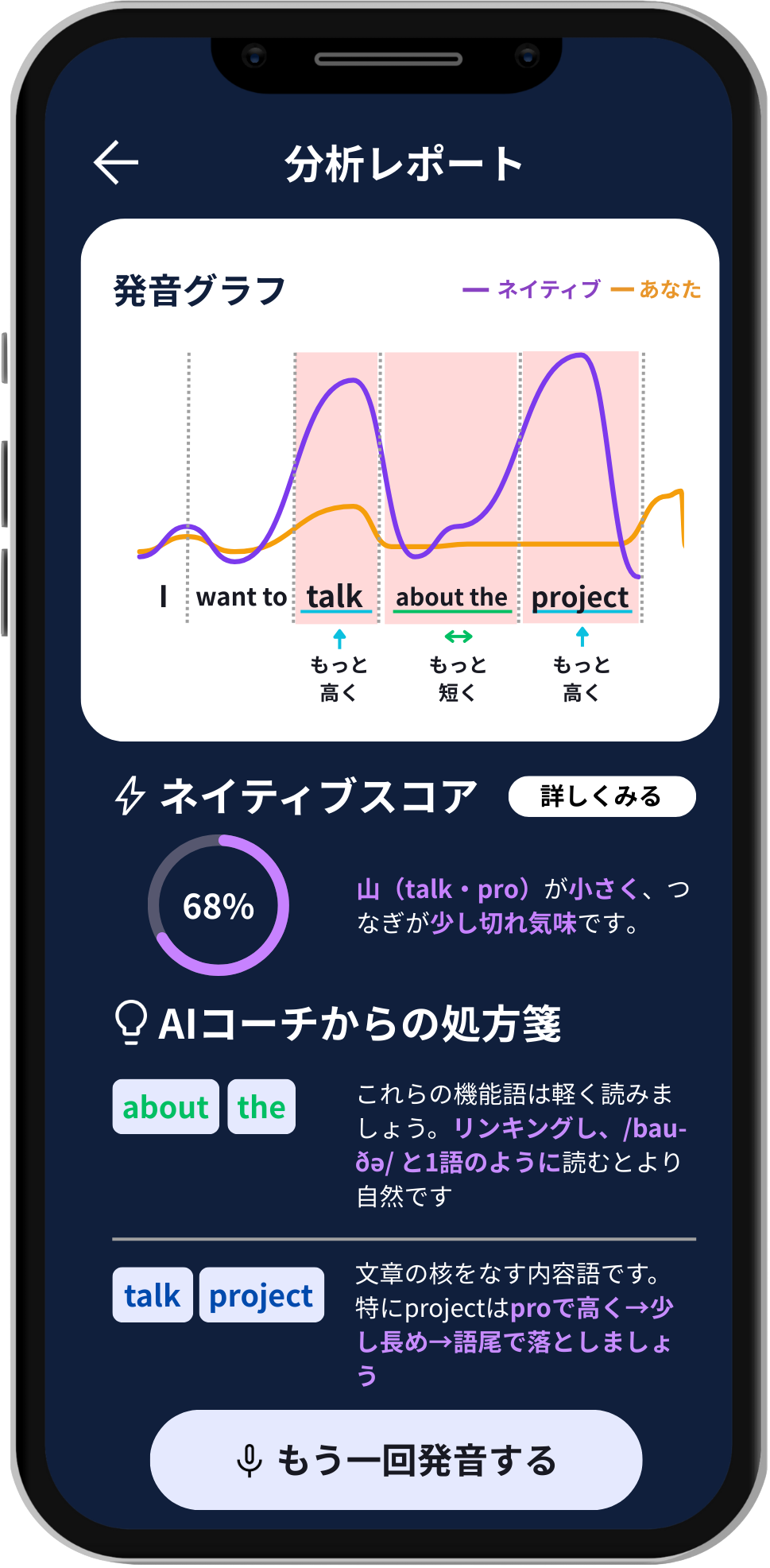Tap the lightning bolt icon beside ネイティブスコア

pos(130,794)
